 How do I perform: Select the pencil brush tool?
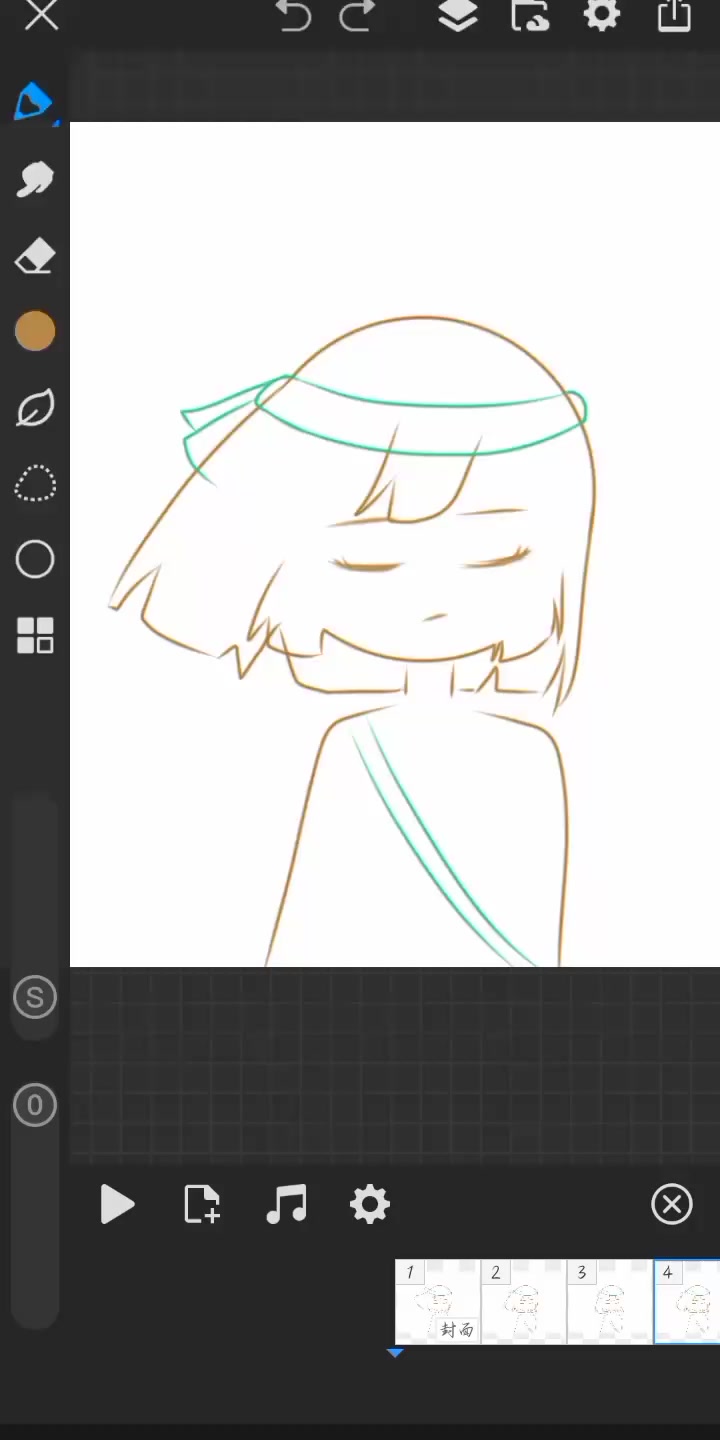tap(35, 102)
